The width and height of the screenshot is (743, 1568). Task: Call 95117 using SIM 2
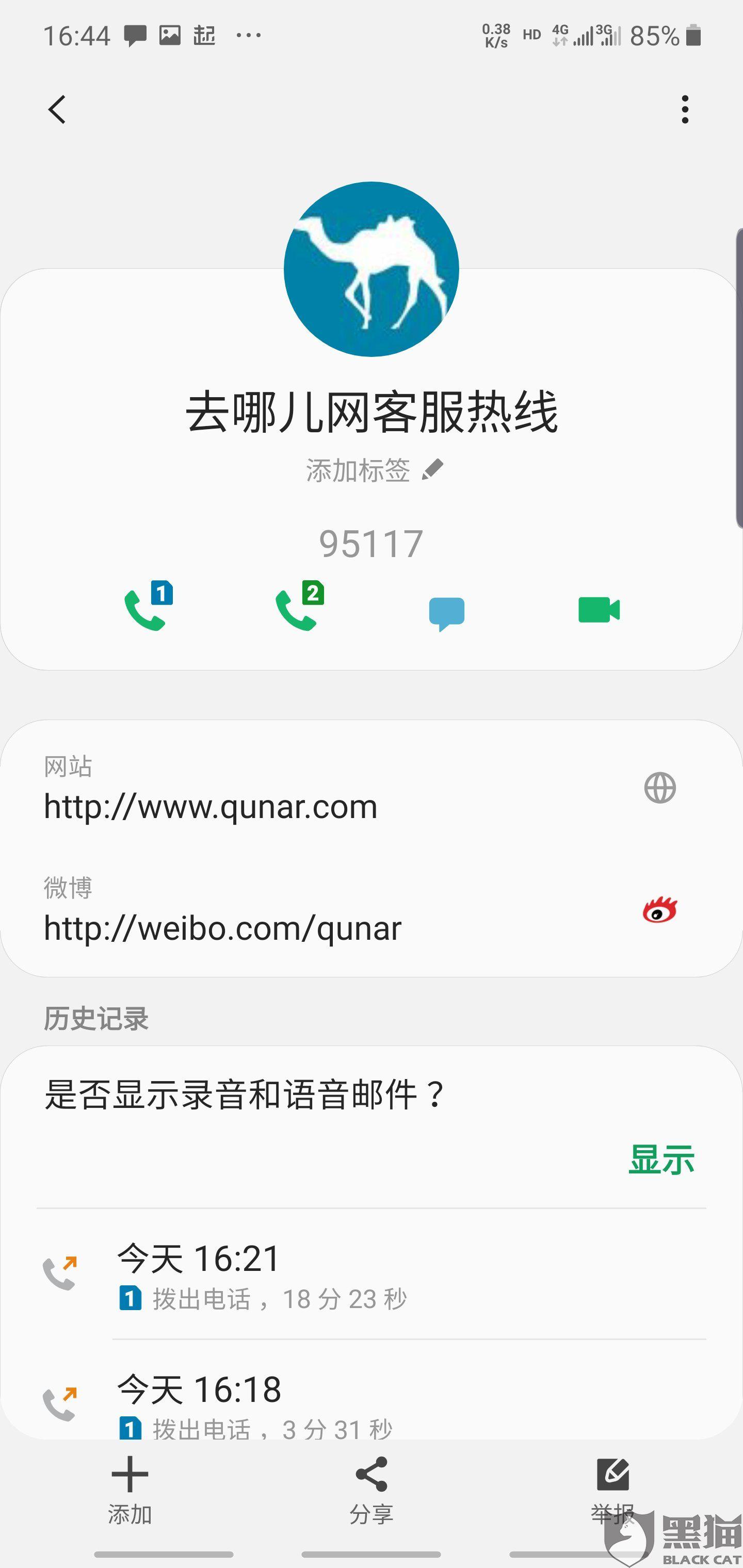coord(300,606)
